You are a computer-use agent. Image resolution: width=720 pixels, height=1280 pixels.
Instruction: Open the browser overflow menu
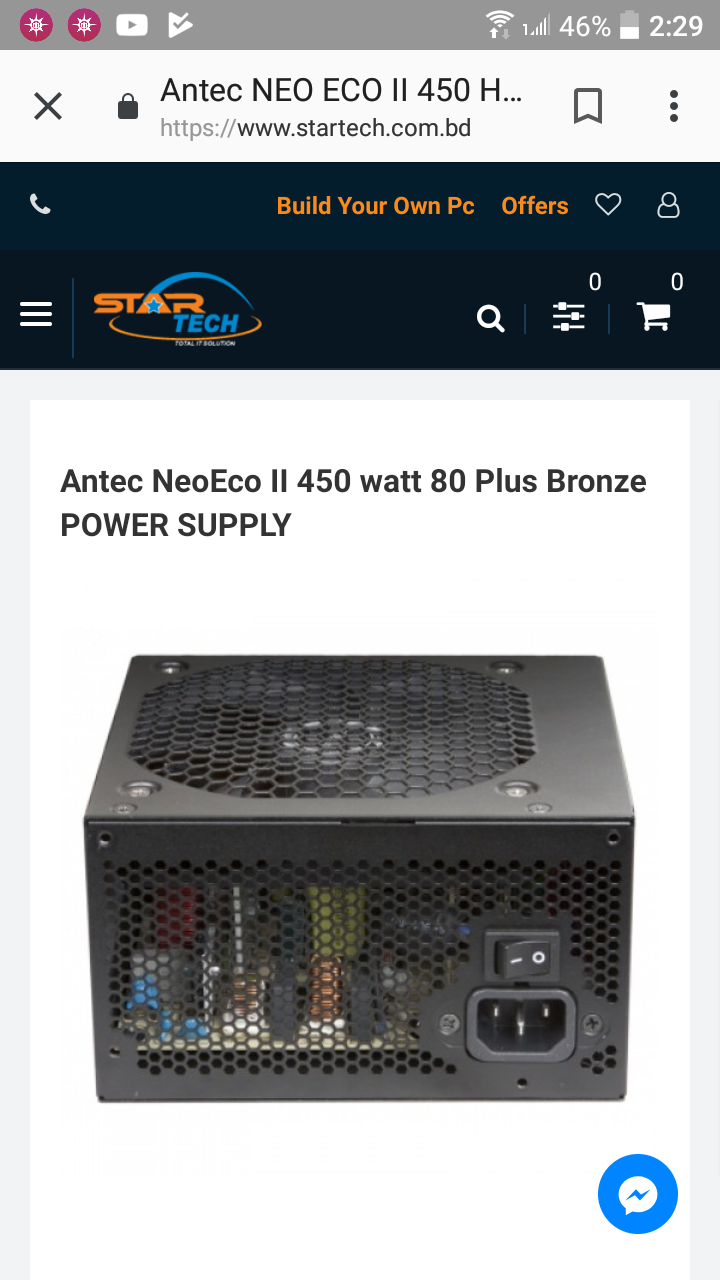(x=674, y=106)
